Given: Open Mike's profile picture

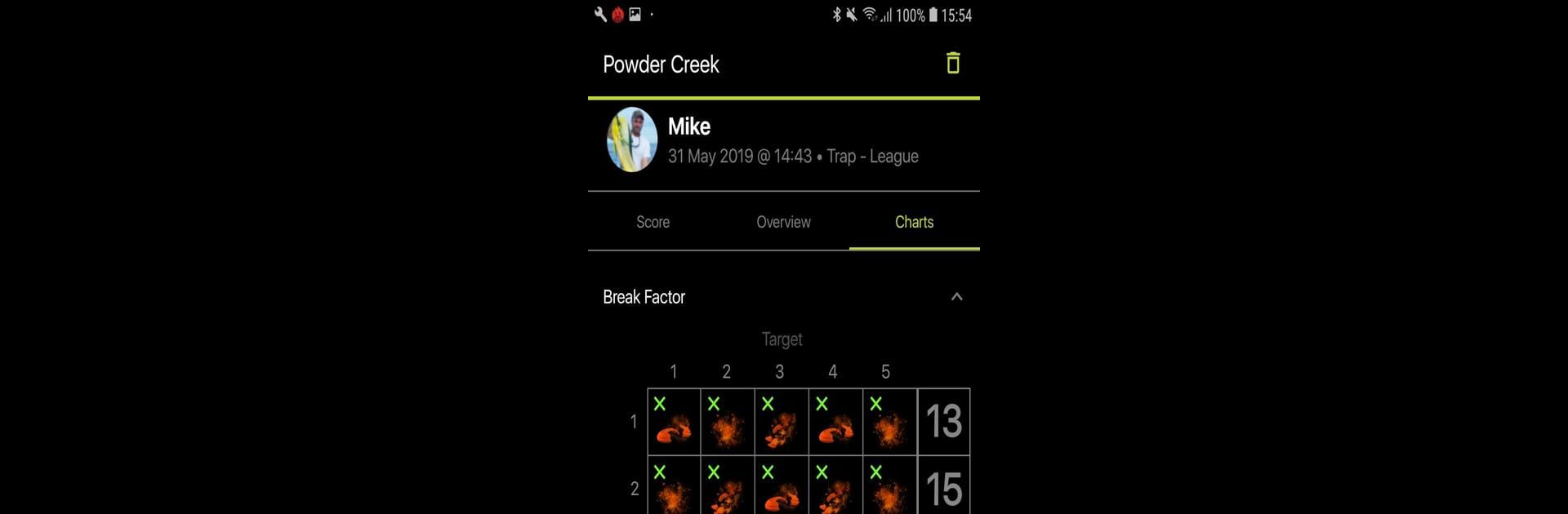Looking at the screenshot, I should pyautogui.click(x=632, y=140).
